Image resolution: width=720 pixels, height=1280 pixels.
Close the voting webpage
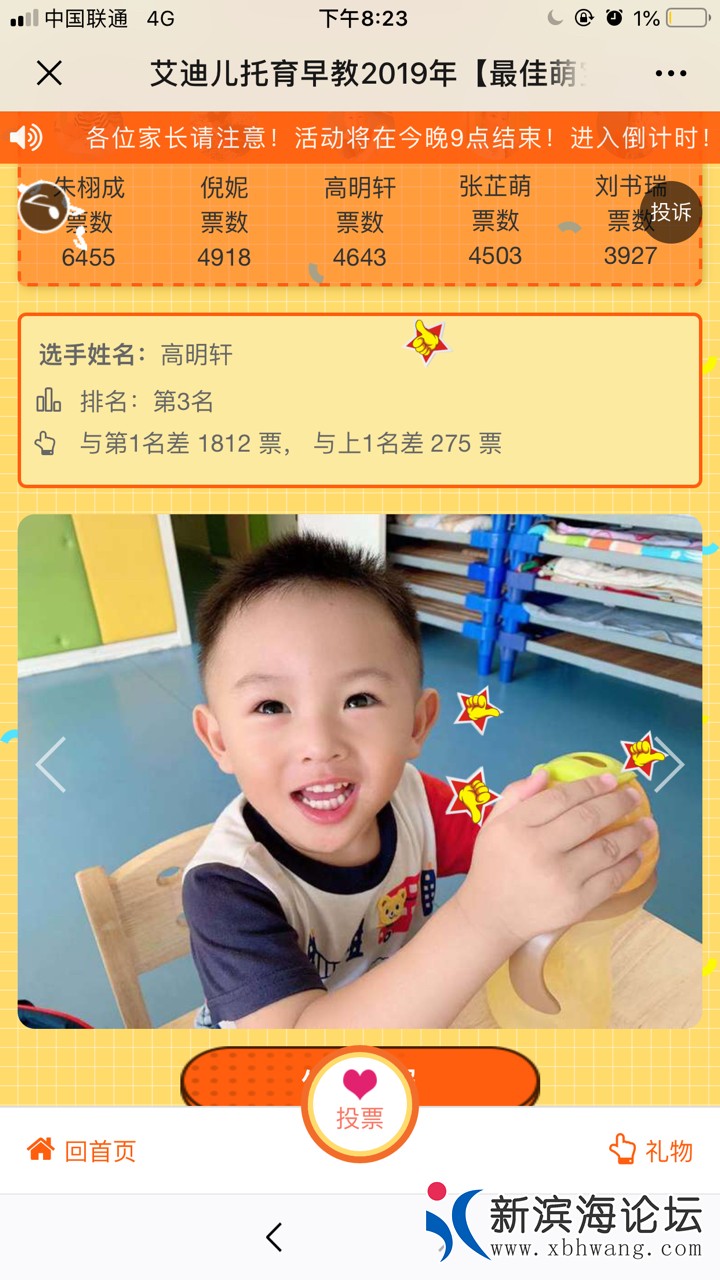tap(49, 73)
